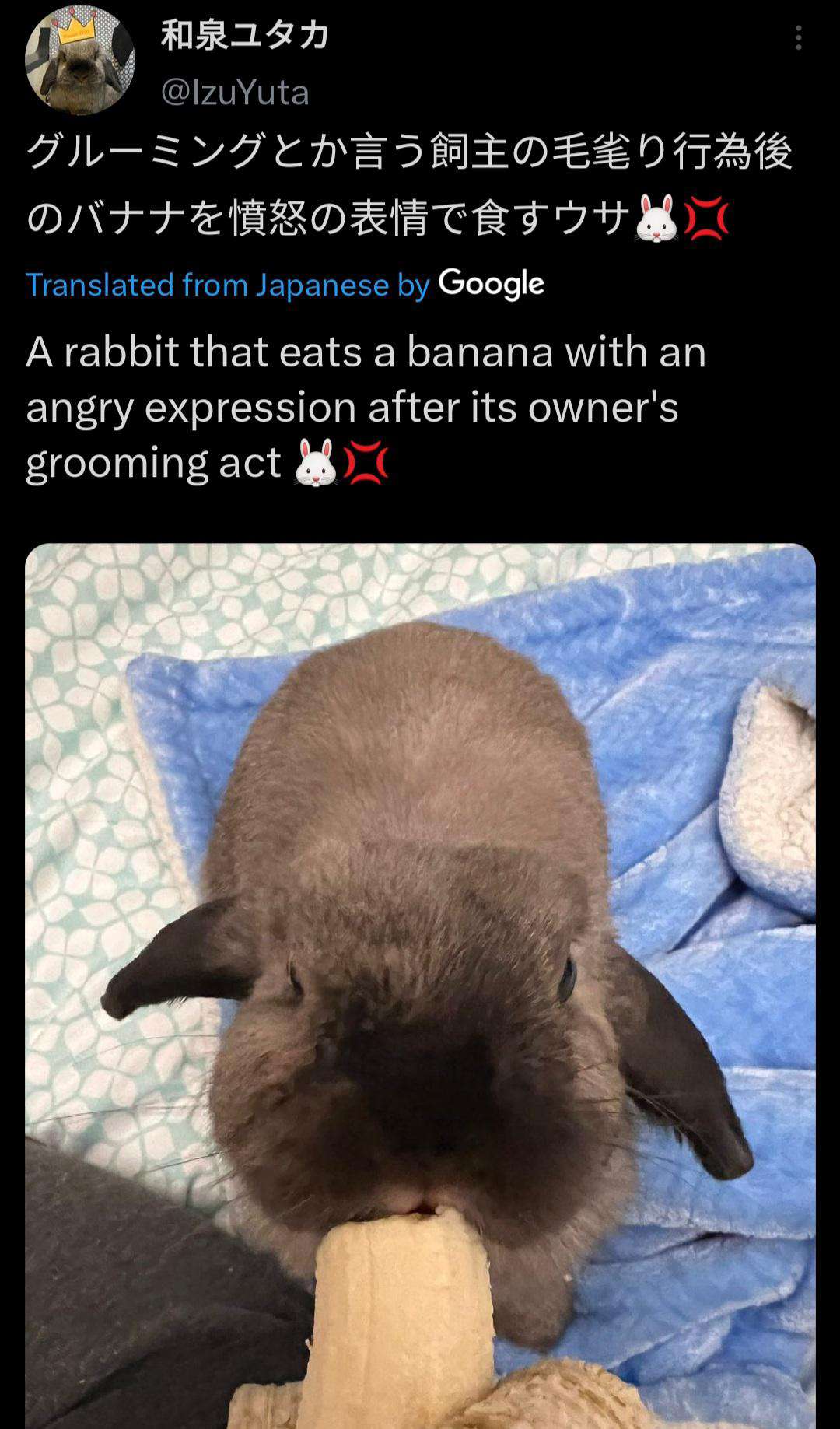Open the tweet's three-dot overflow menu
This screenshot has width=840, height=1429.
(x=798, y=38)
